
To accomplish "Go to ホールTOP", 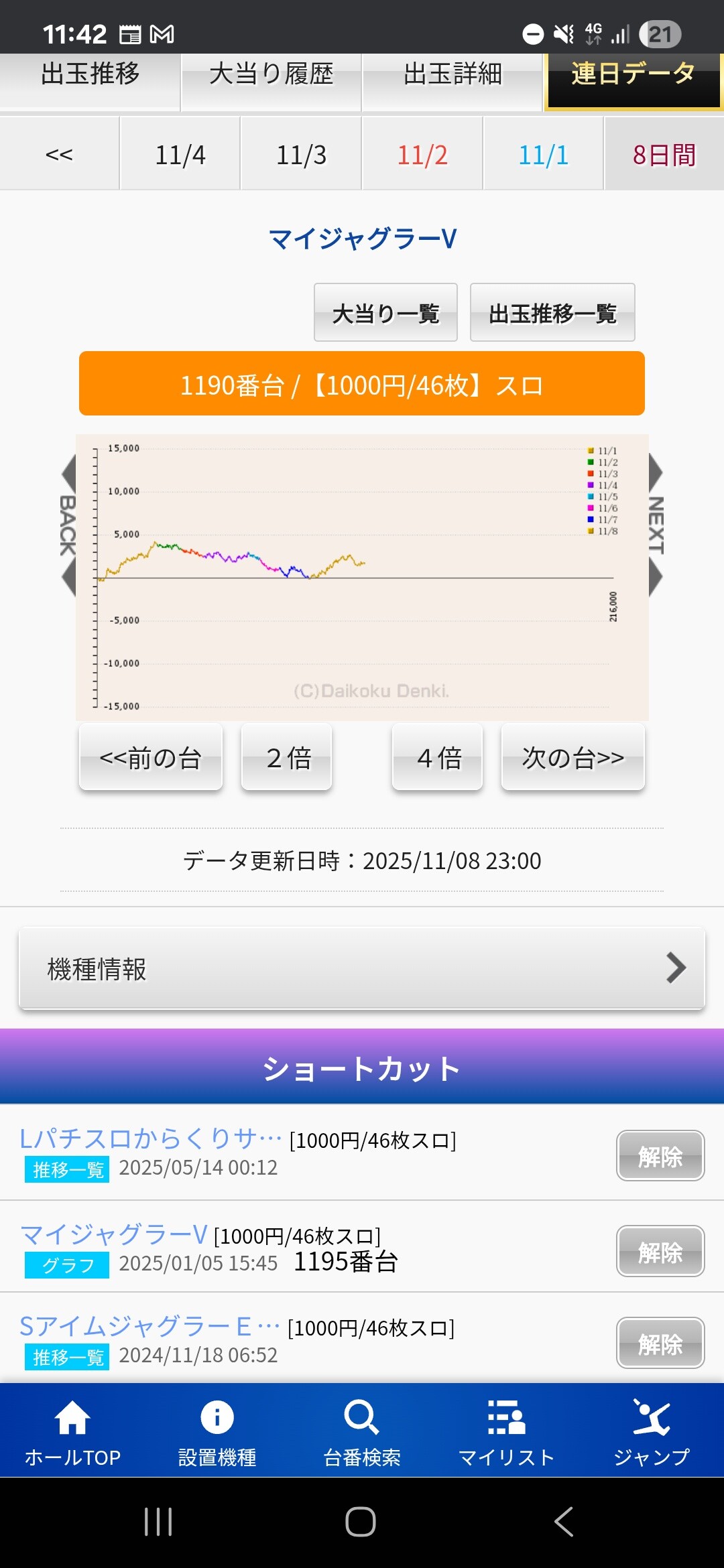I will point(72,1431).
